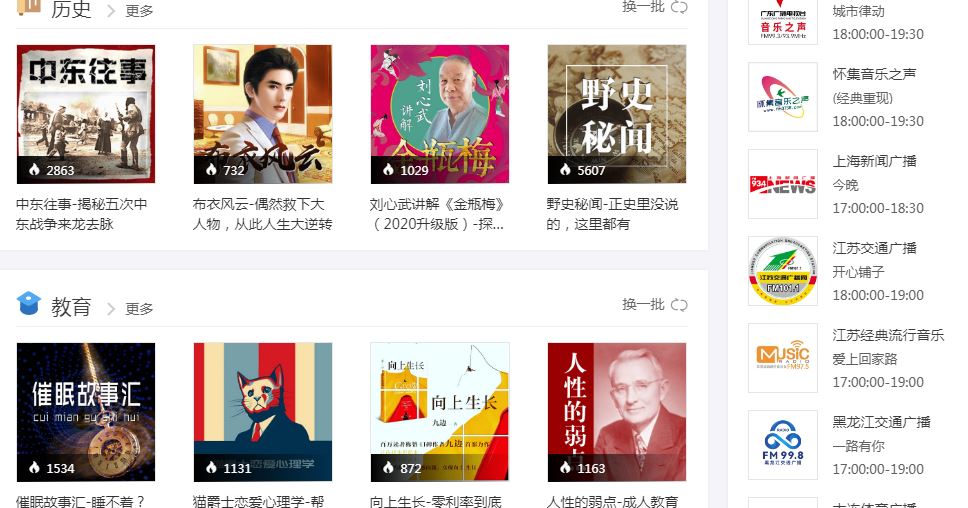Viewport: 968px width, 508px height.
Task: Open 向上生长 audiobook
Action: pos(440,412)
